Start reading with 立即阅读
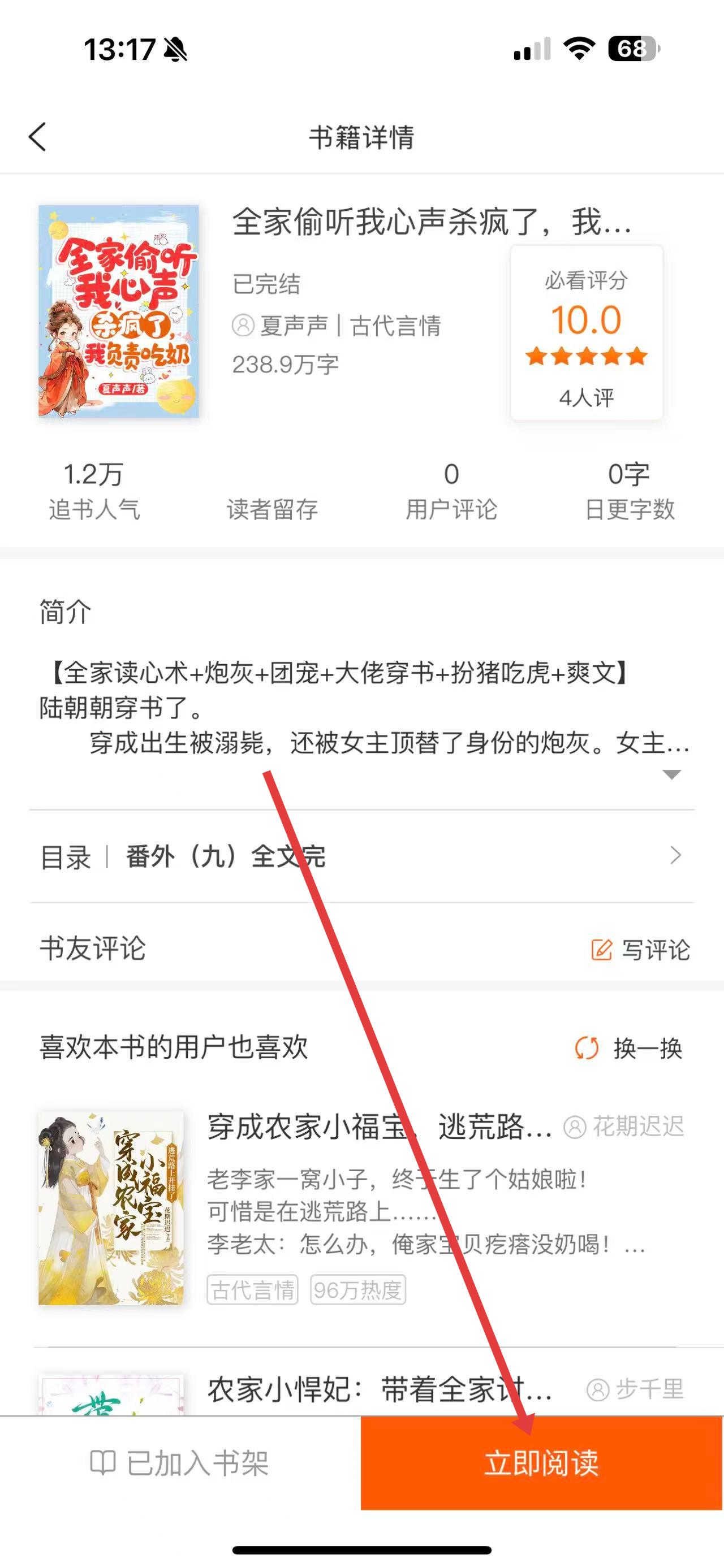 [x=541, y=1463]
